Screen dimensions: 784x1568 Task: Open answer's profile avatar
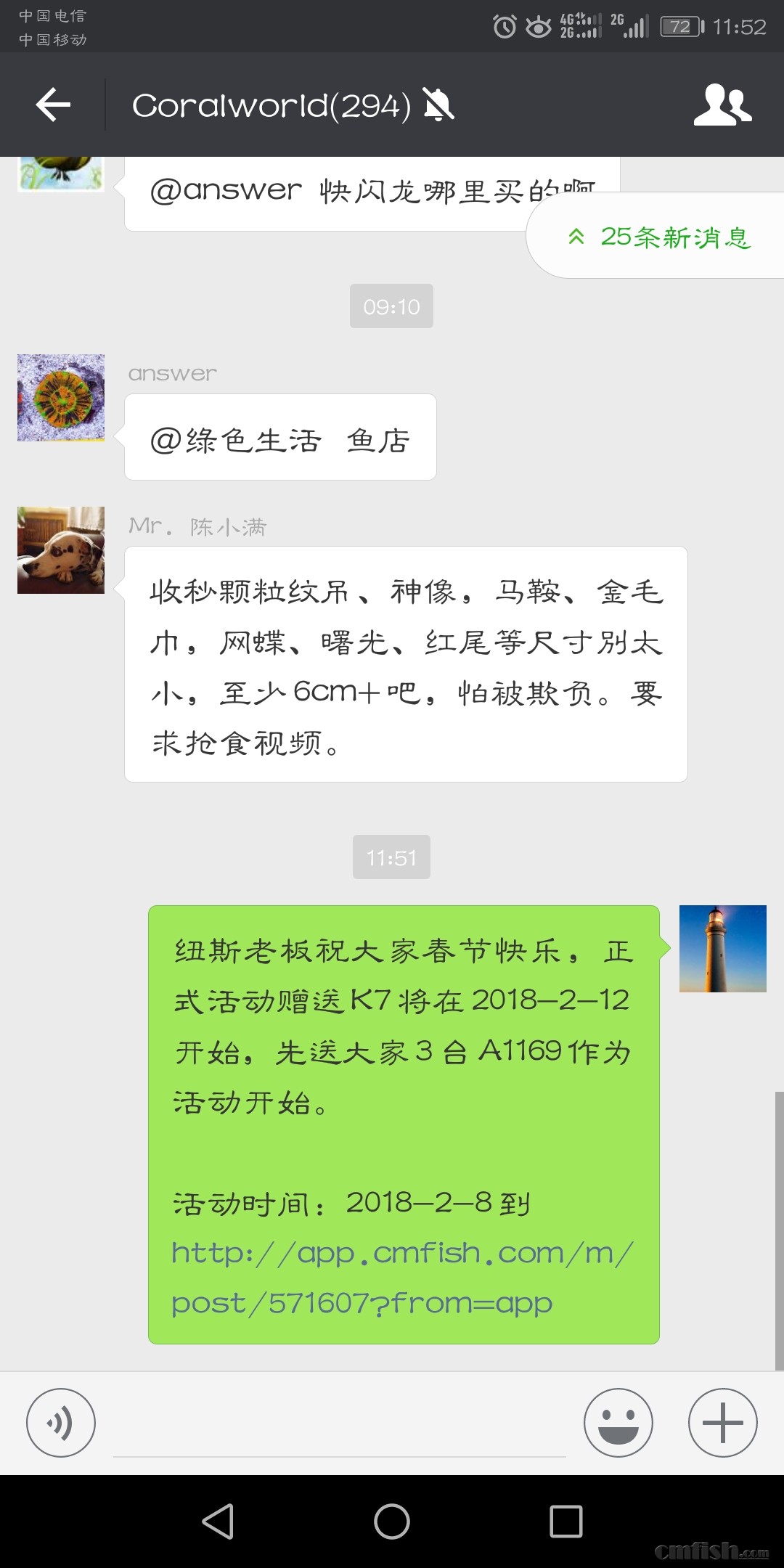61,398
